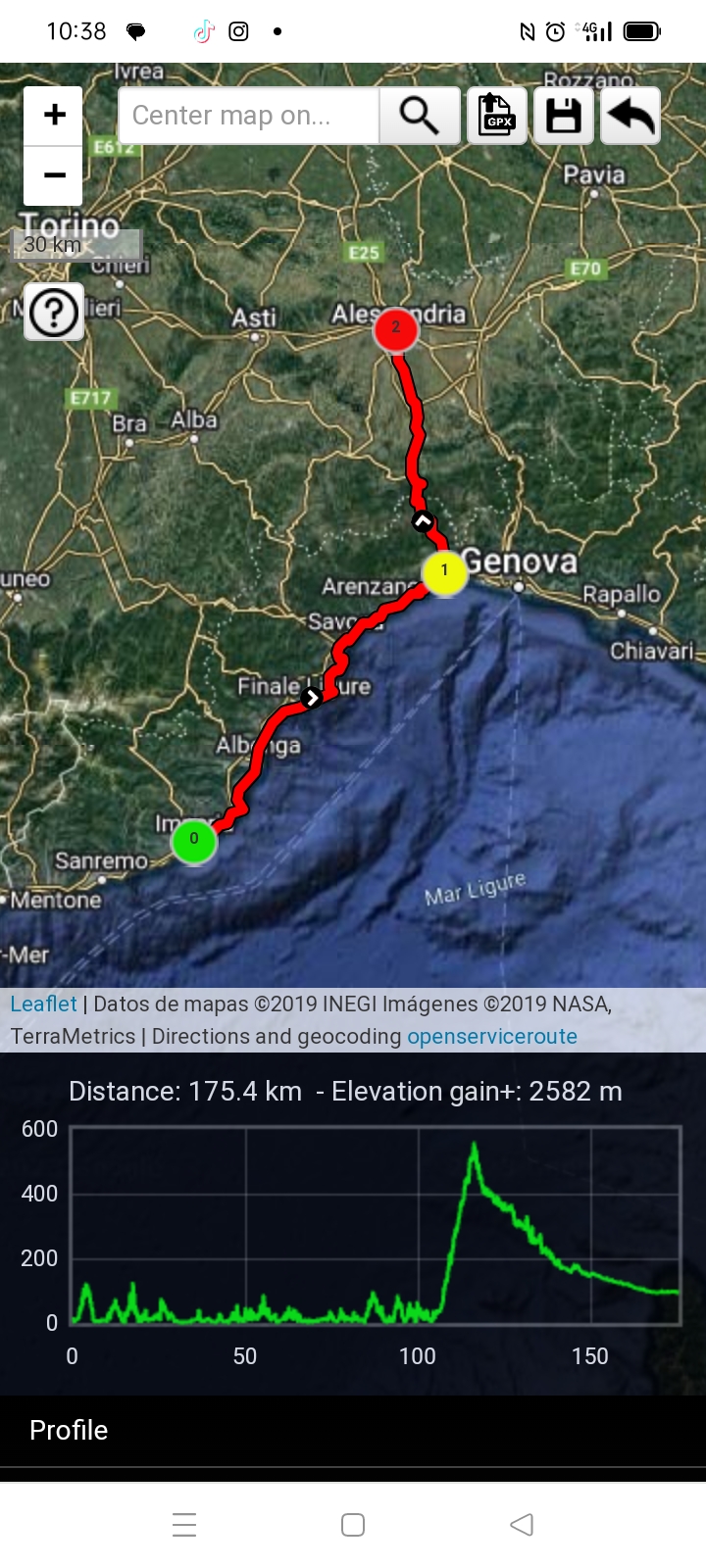The width and height of the screenshot is (706, 1568).
Task: Tap the Center map on field
Action: pyautogui.click(x=248, y=116)
